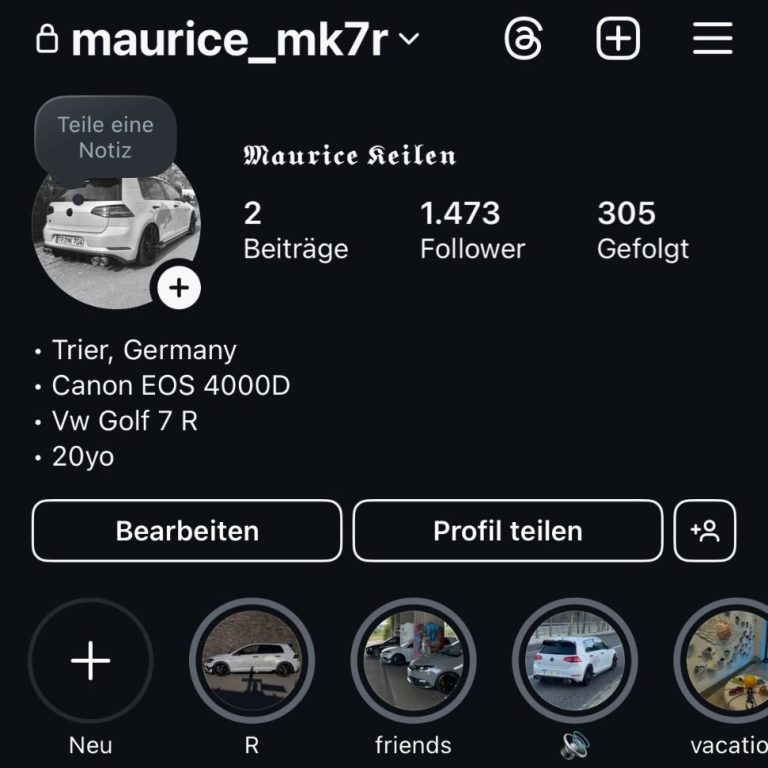Open the account switcher dropdown
The height and width of the screenshot is (768, 768).
408,40
